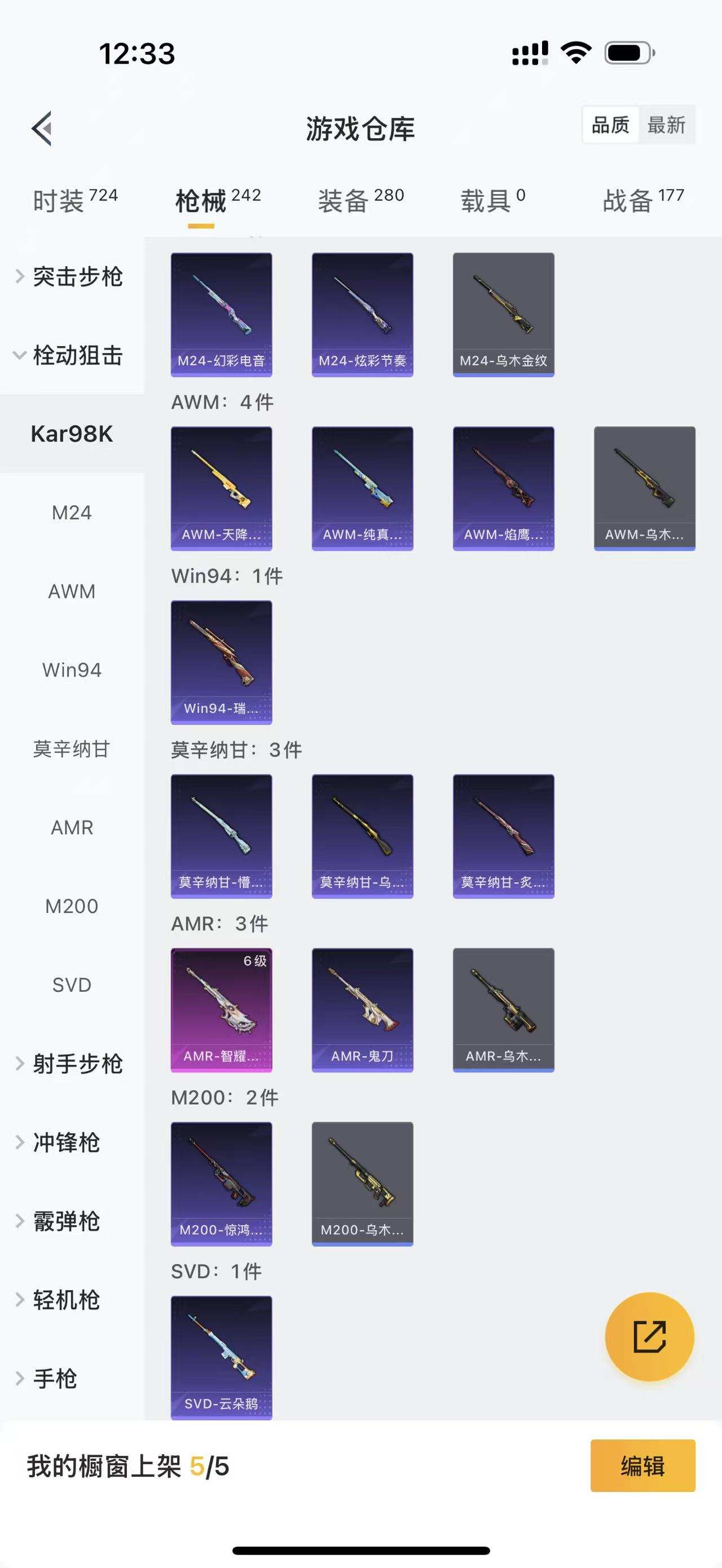This screenshot has height=1568, width=722.
Task: Open the M200-惊鸿 weapon skin
Action: point(222,1184)
